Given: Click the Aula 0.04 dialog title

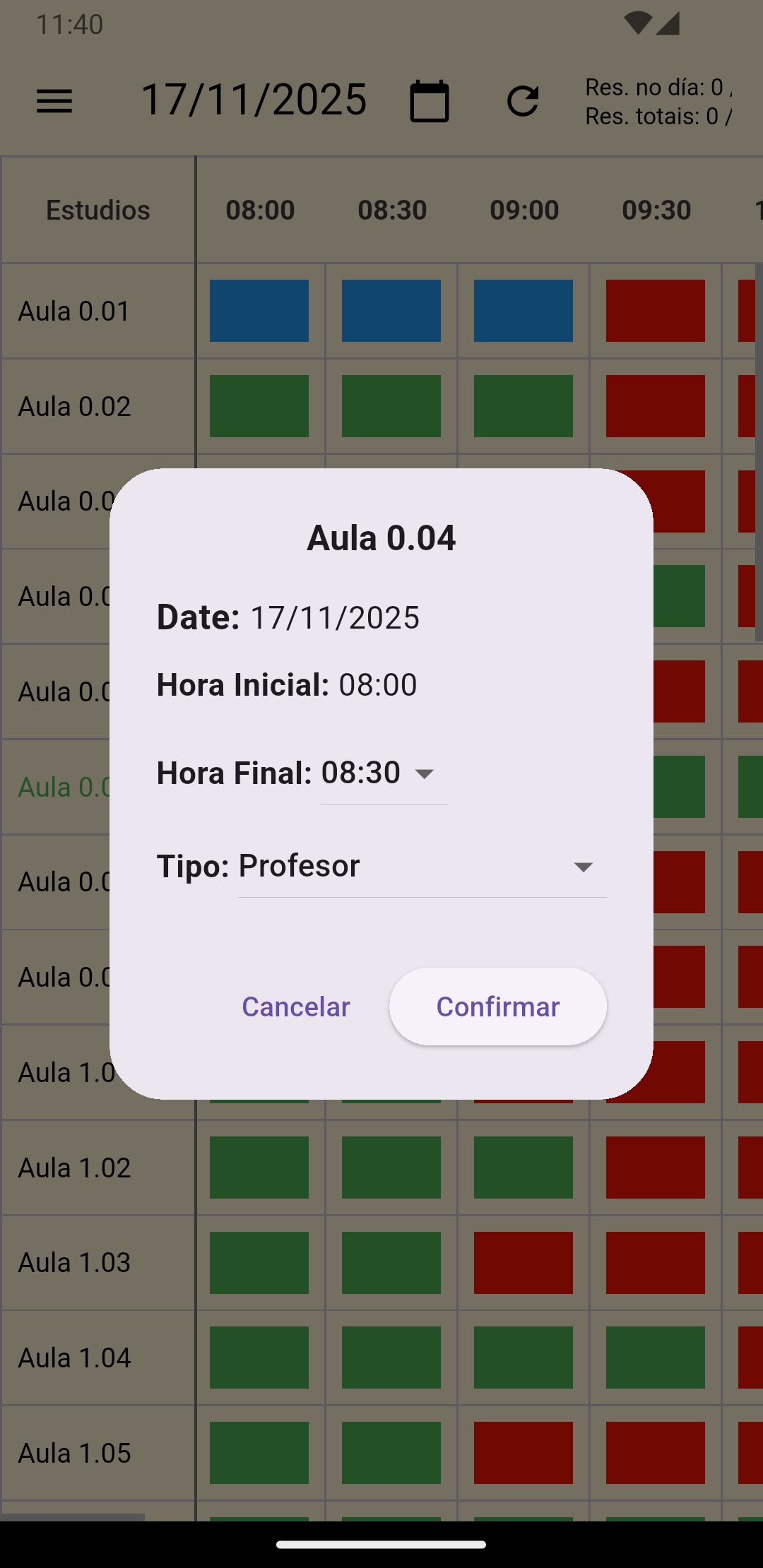Looking at the screenshot, I should 381,537.
